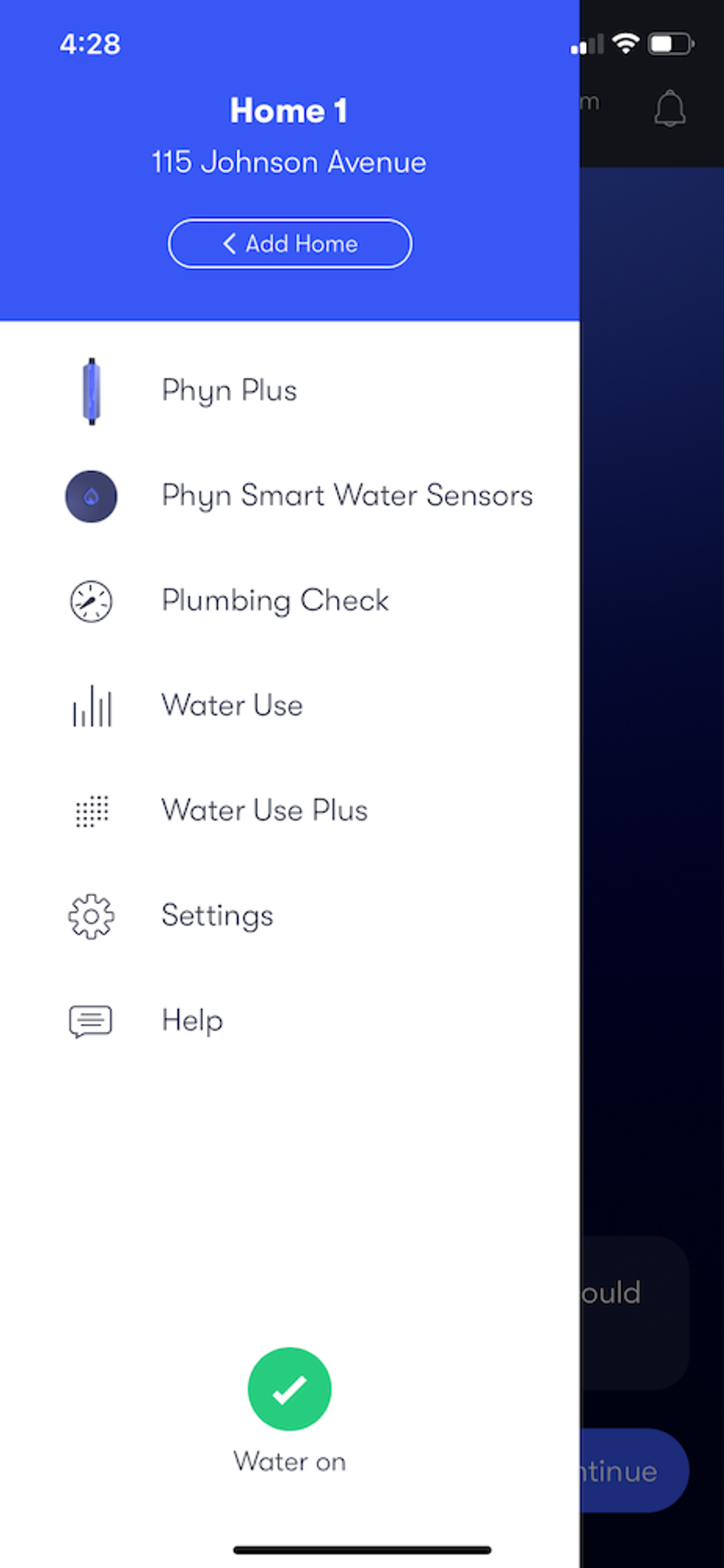724x1568 pixels.
Task: Open Settings using the gear icon
Action: coord(91,916)
